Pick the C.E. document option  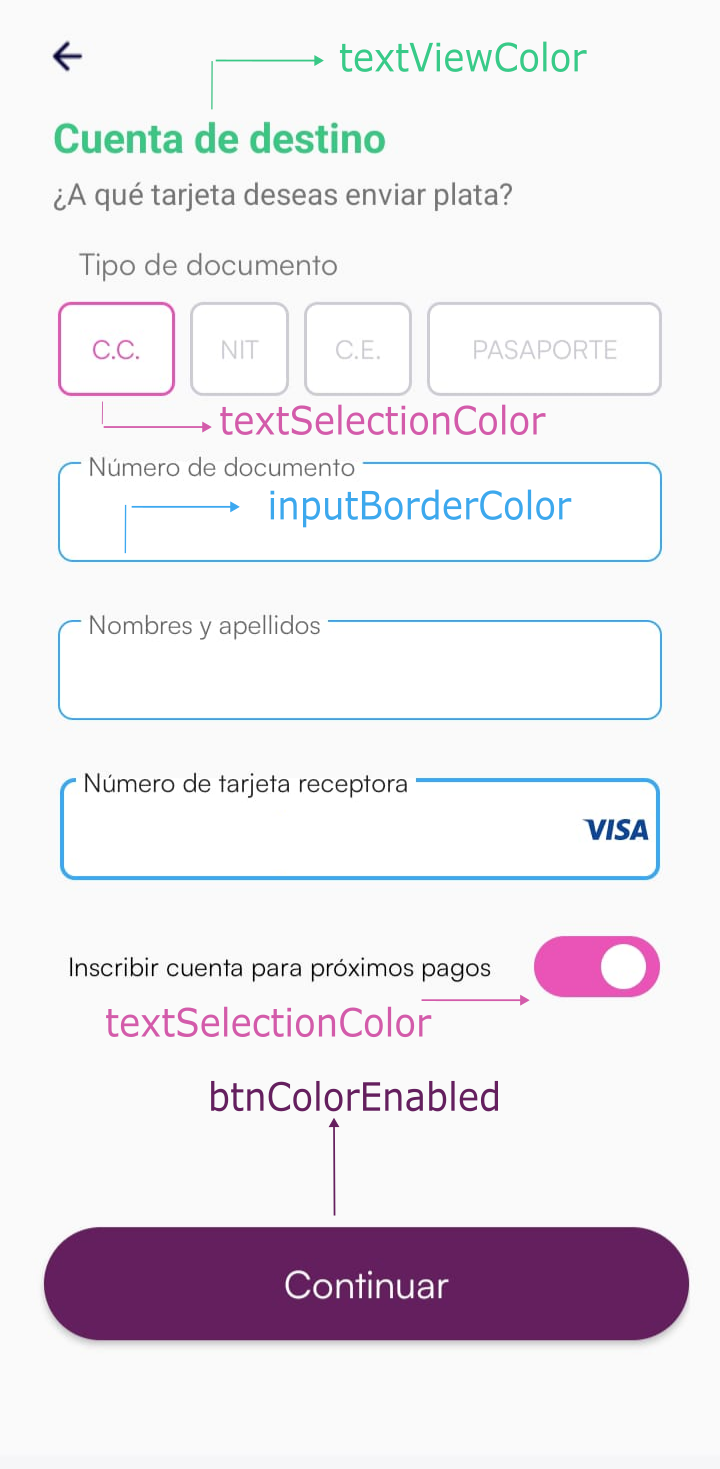[358, 349]
